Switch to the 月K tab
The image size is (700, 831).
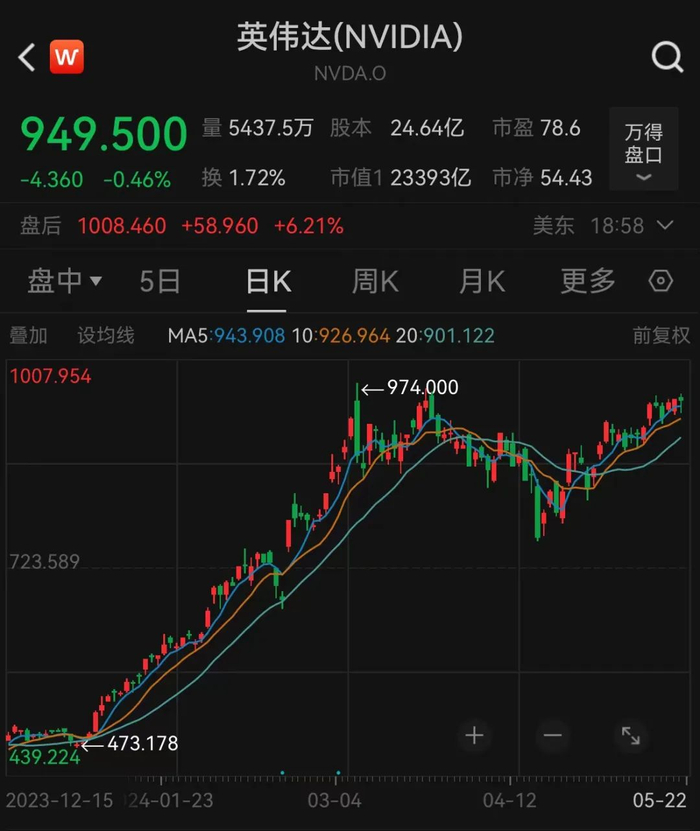482,281
